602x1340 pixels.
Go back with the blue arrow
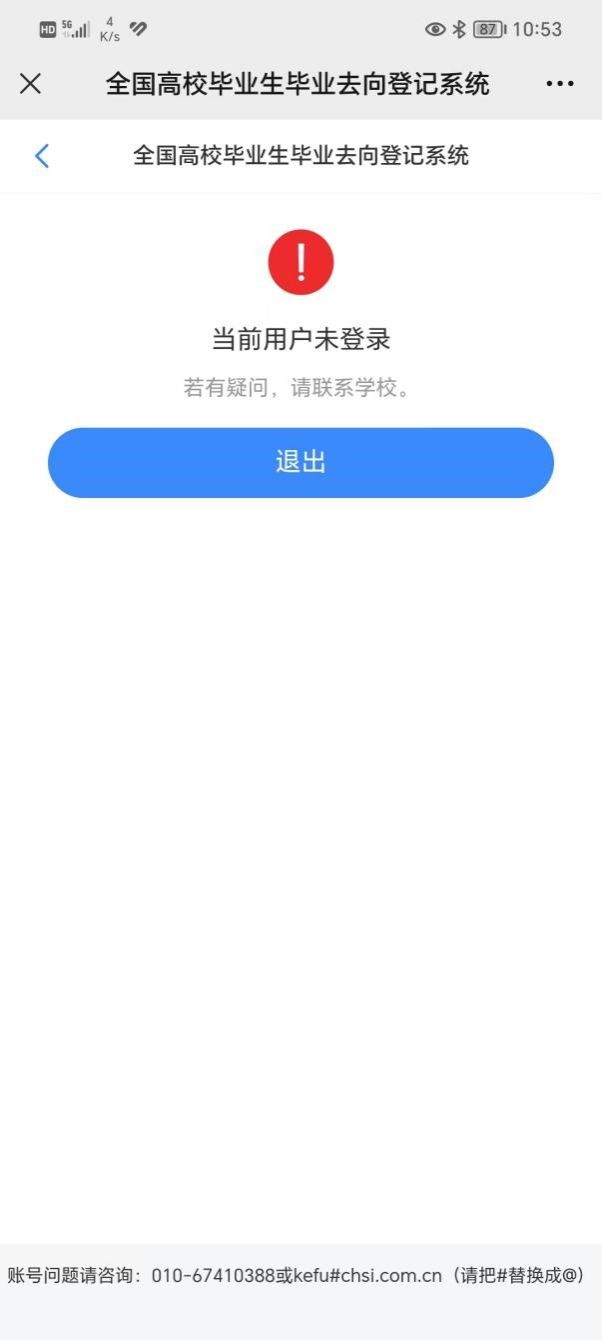(42, 156)
